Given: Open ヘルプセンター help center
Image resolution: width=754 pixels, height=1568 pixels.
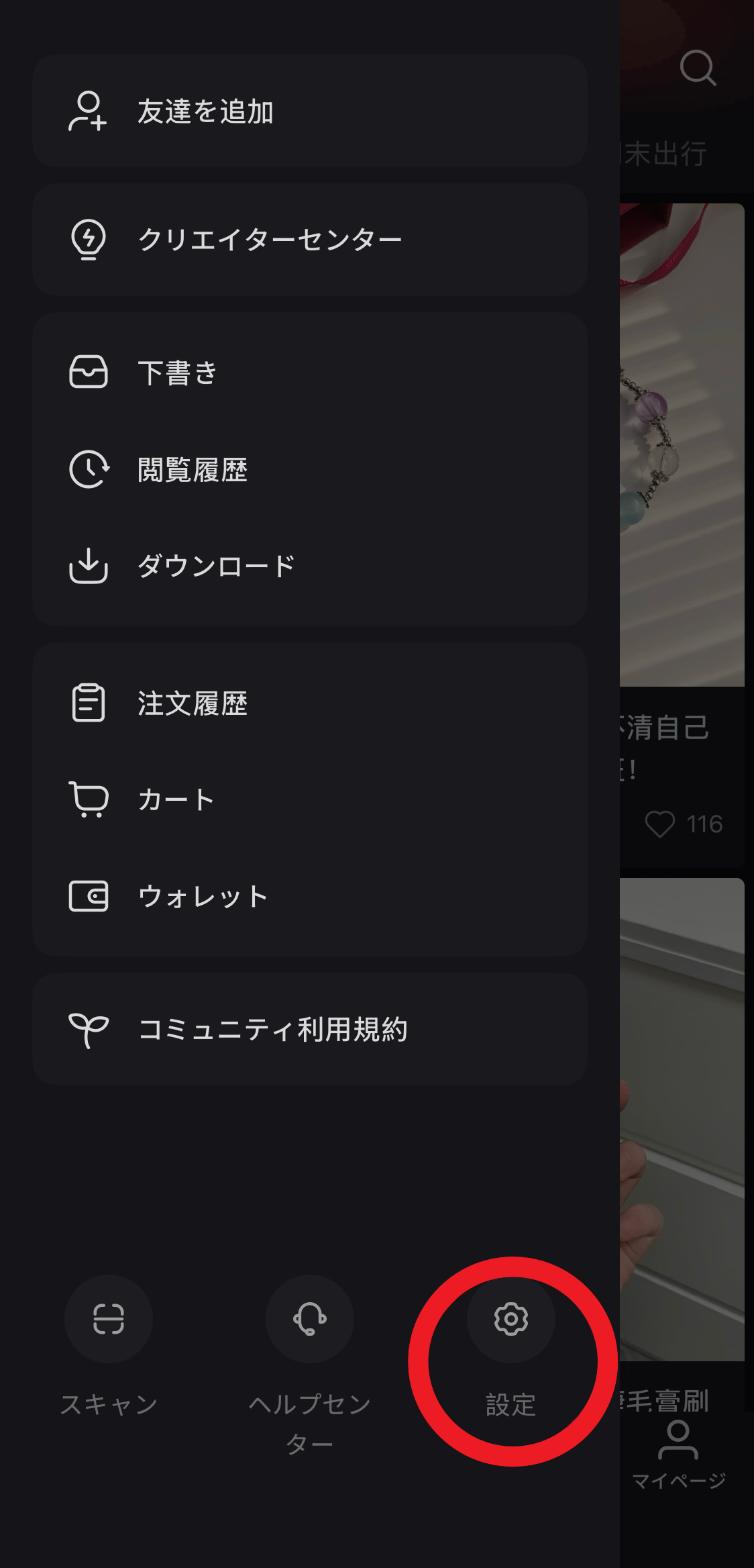Looking at the screenshot, I should click(x=309, y=1319).
